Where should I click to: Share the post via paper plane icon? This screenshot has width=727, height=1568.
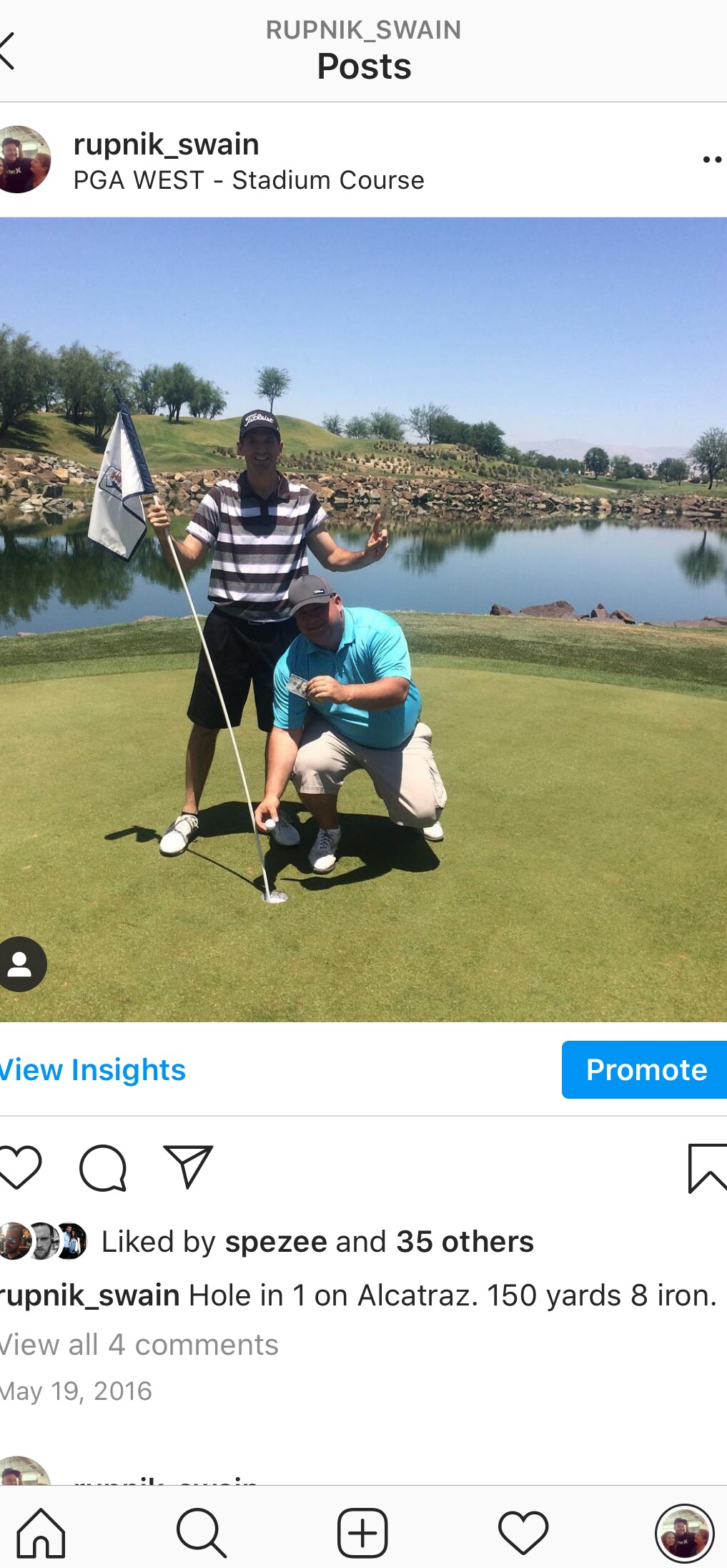[188, 1166]
